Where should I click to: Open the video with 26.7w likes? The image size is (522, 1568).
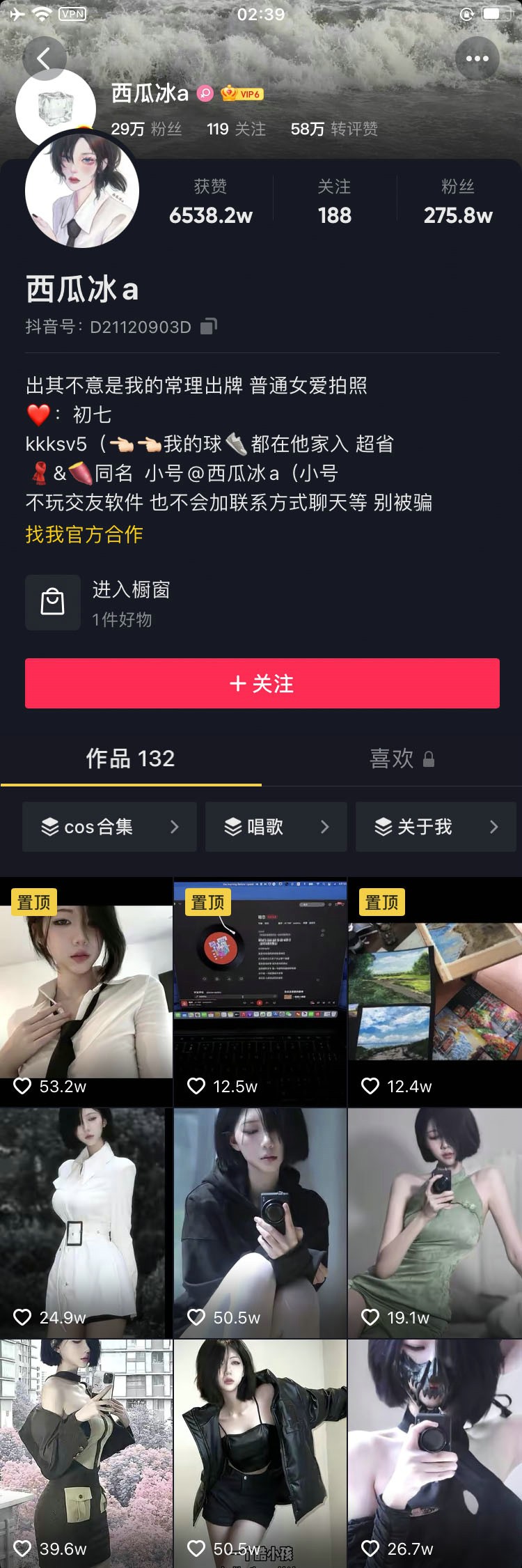click(x=434, y=1452)
